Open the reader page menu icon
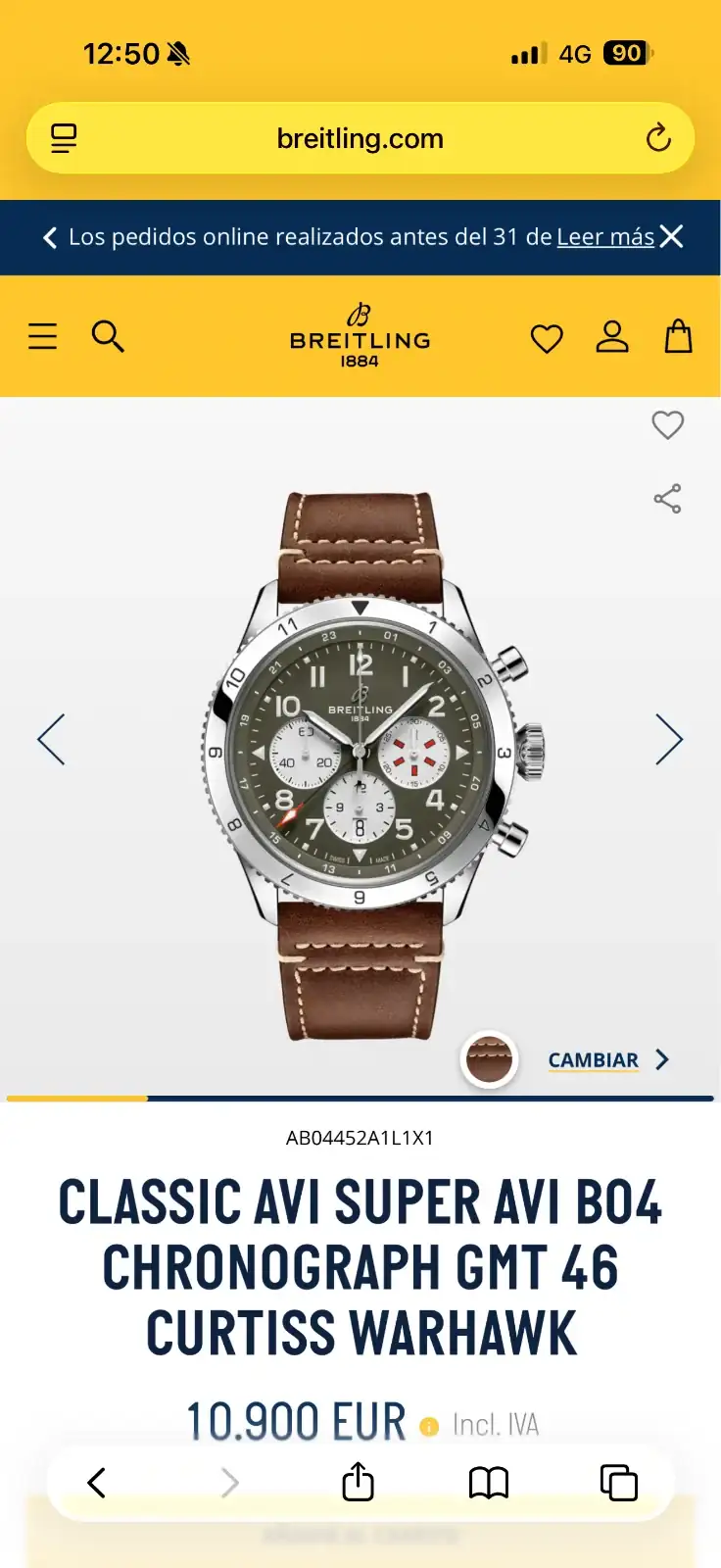Image resolution: width=721 pixels, height=1568 pixels. [x=64, y=138]
